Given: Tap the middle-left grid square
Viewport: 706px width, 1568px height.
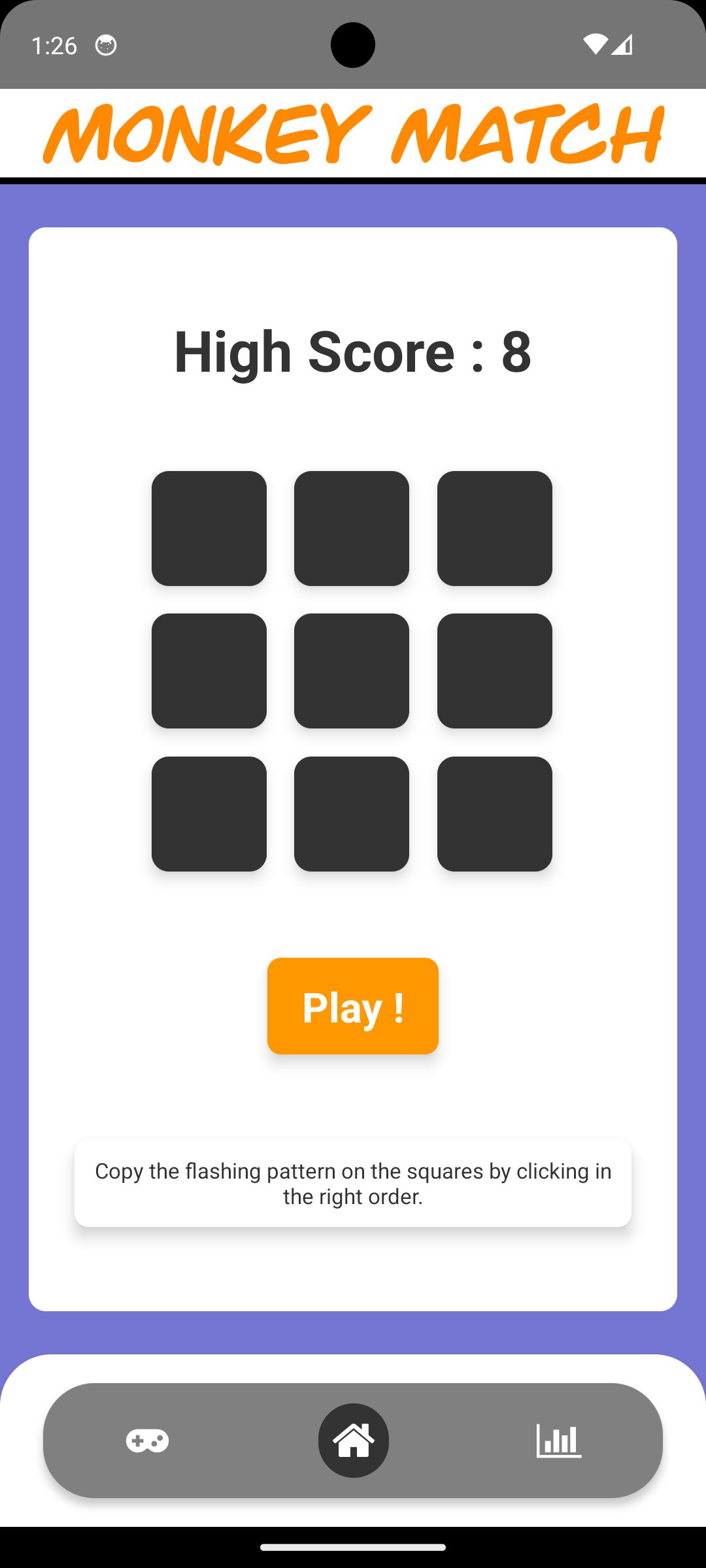Looking at the screenshot, I should (x=208, y=670).
